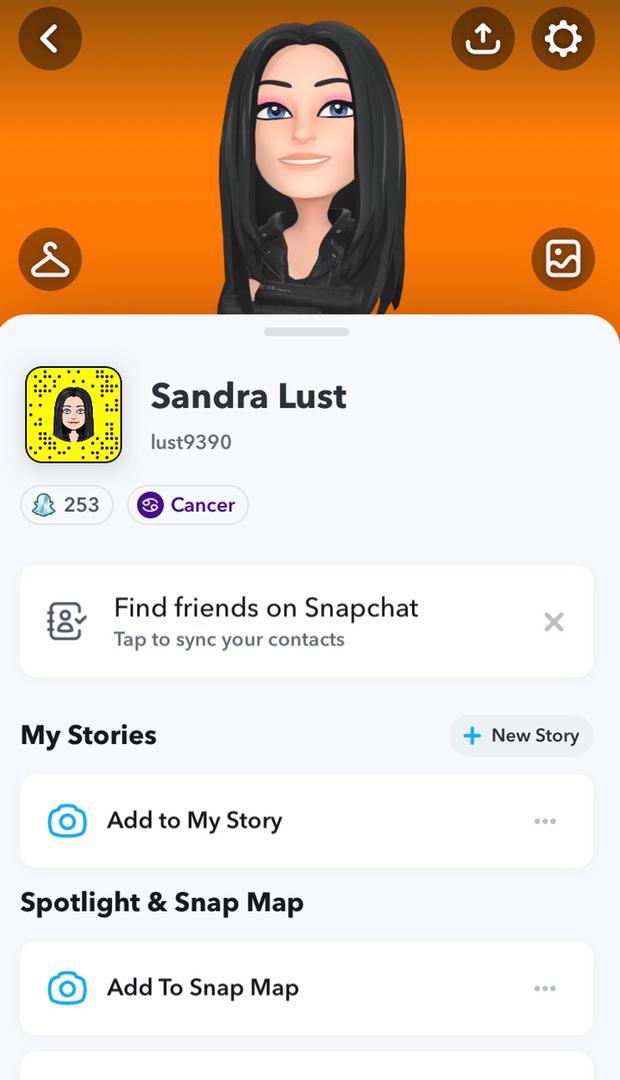The width and height of the screenshot is (620, 1080).
Task: Open more options for My Story
Action: pyautogui.click(x=545, y=821)
